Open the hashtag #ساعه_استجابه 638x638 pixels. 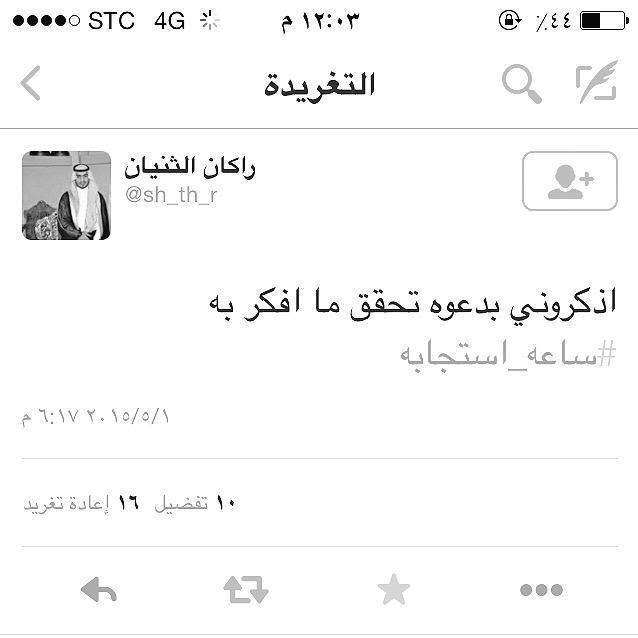pyautogui.click(x=508, y=355)
